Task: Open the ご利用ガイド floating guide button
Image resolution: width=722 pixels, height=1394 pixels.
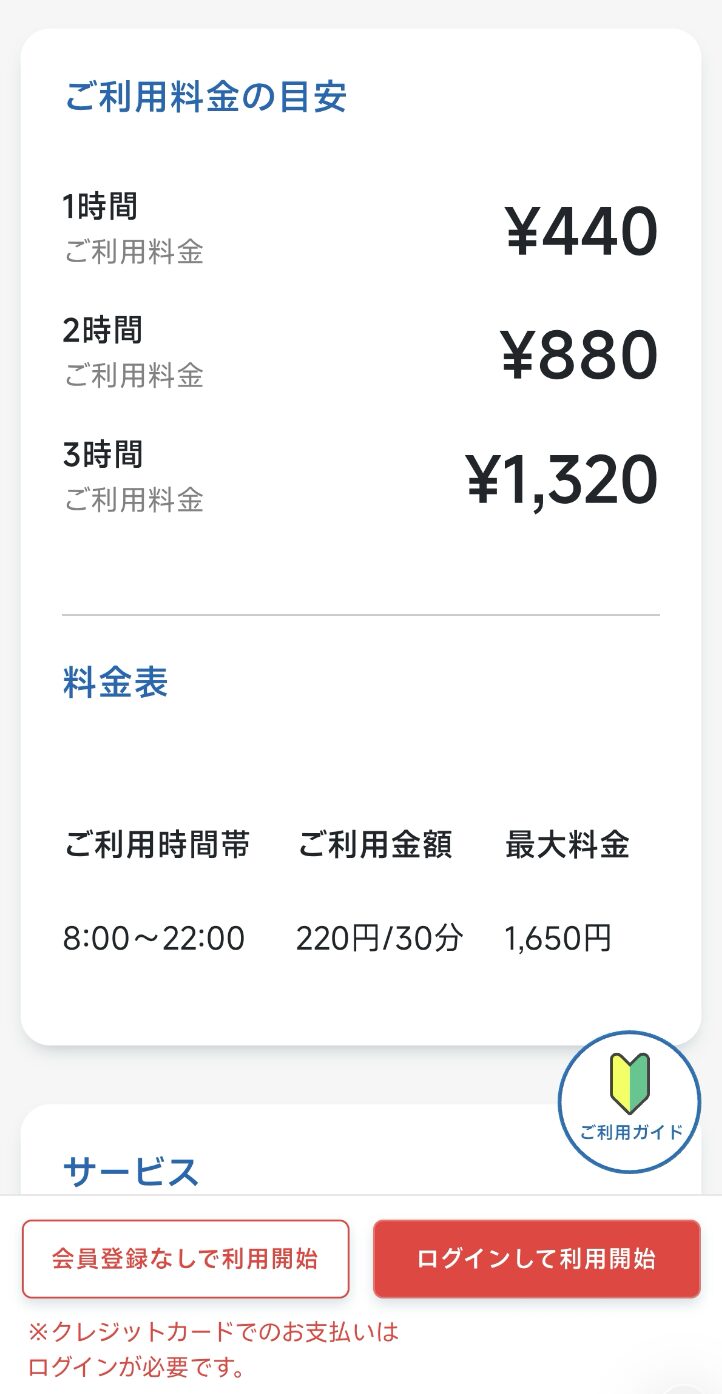Action: pos(630,1101)
